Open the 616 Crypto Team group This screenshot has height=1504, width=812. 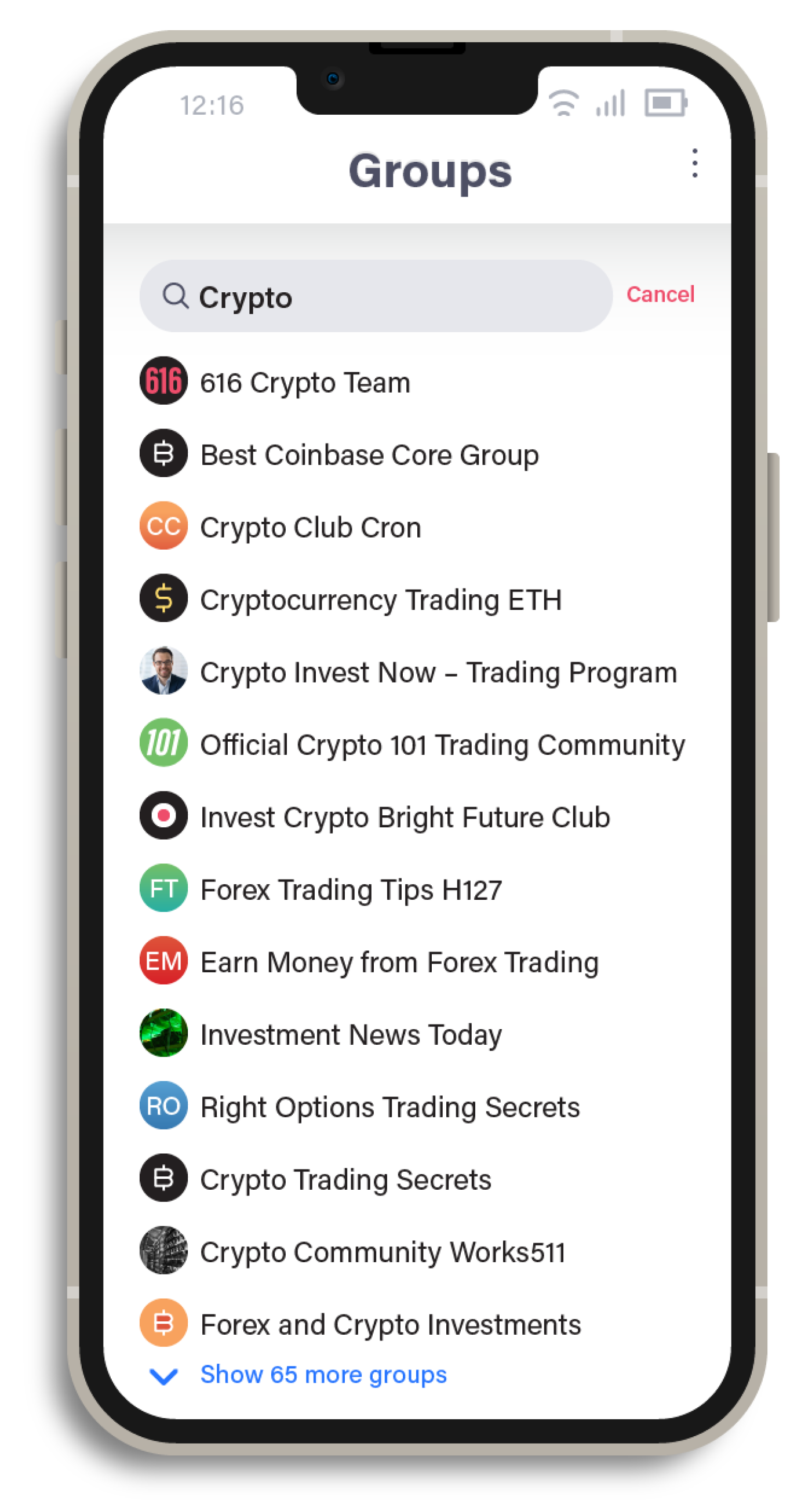pos(305,383)
